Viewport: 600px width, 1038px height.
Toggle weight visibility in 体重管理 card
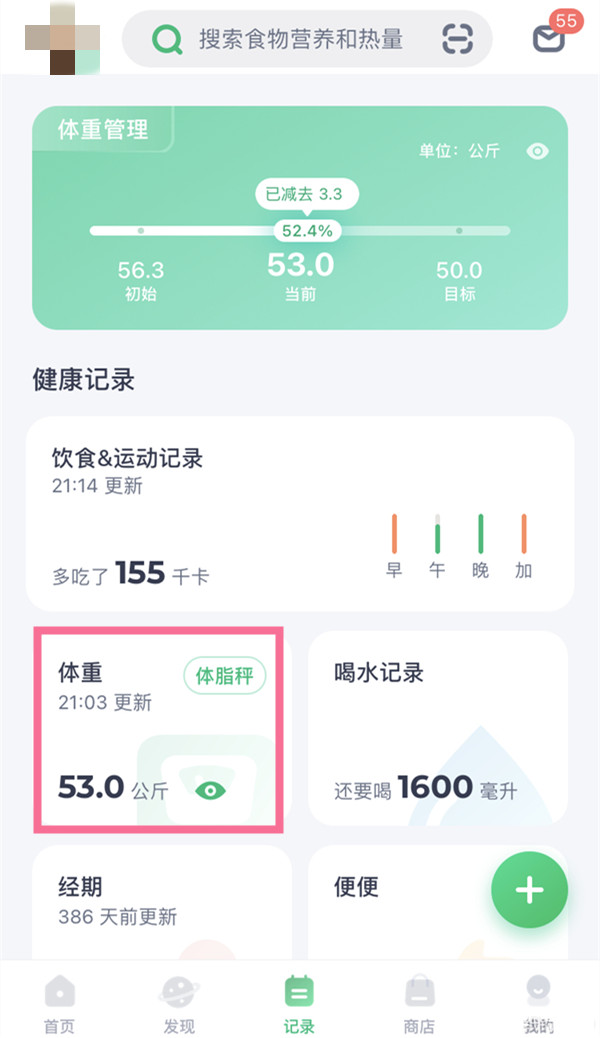coord(538,151)
